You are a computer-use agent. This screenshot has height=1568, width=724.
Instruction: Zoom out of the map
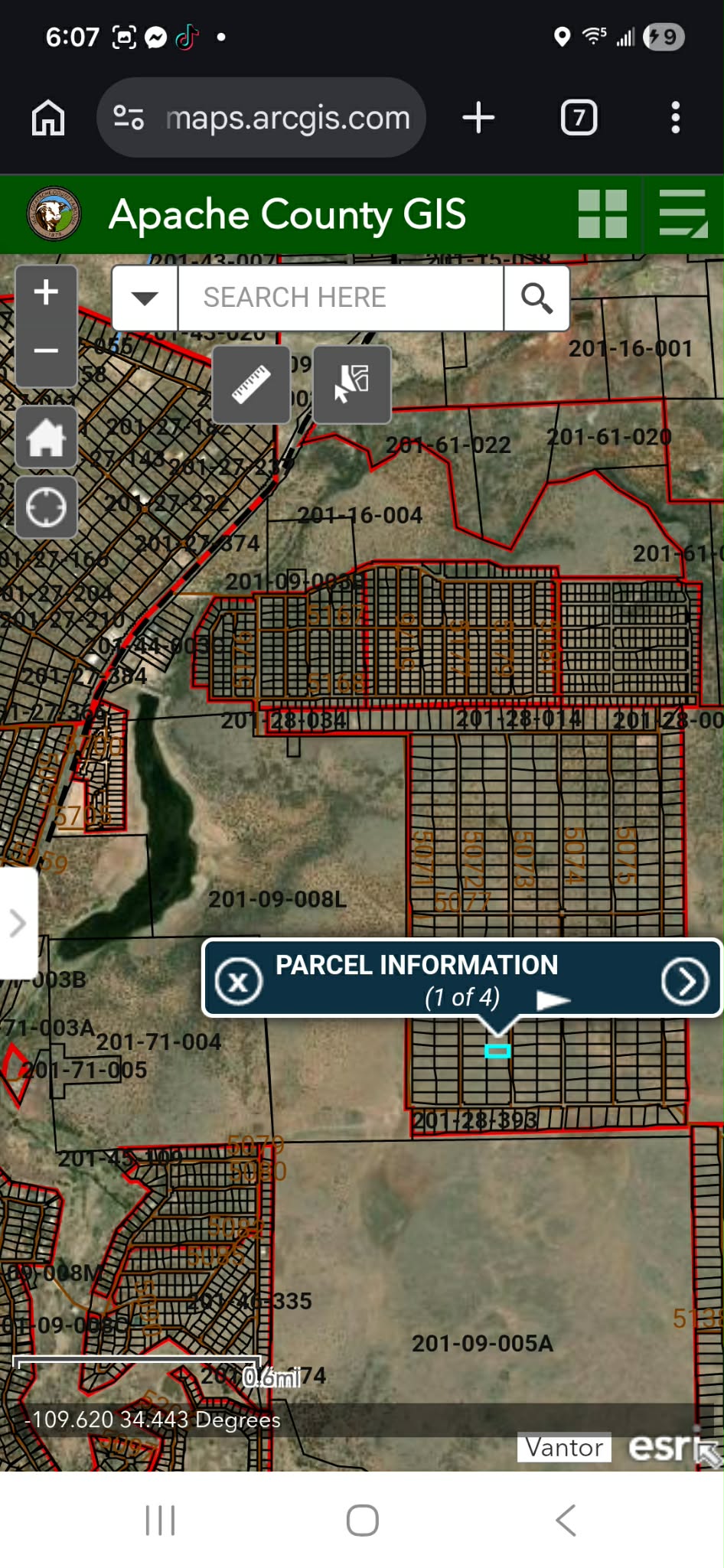46,351
